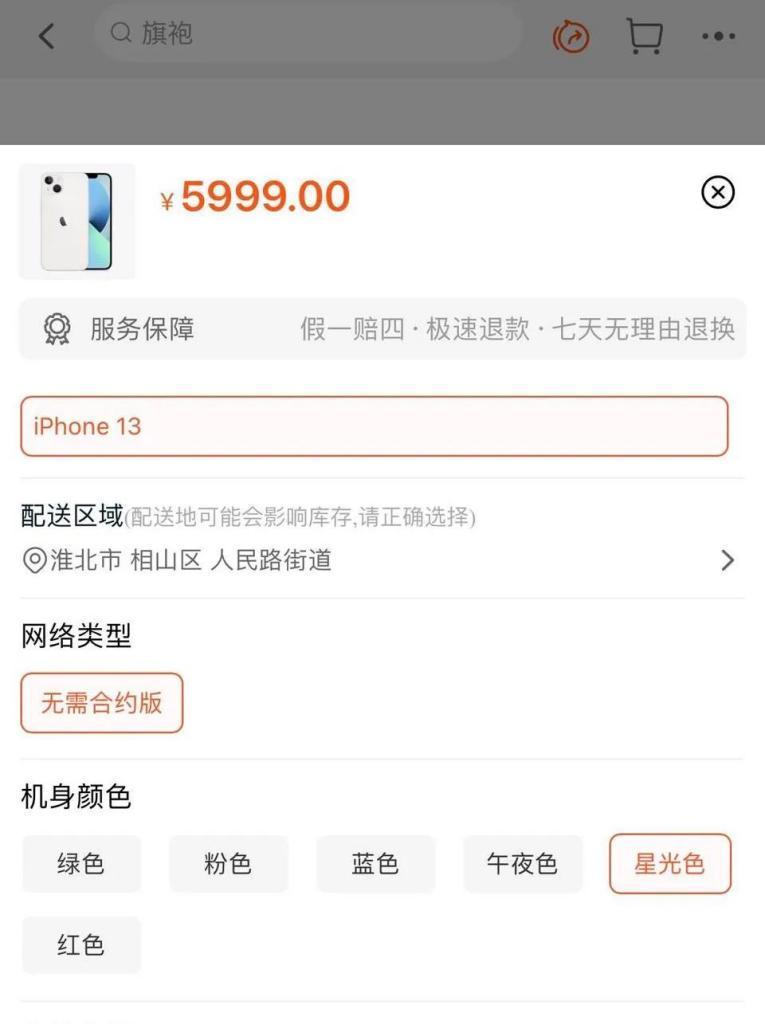This screenshot has width=765, height=1024.
Task: Go back using the top-left arrow
Action: pyautogui.click(x=46, y=36)
